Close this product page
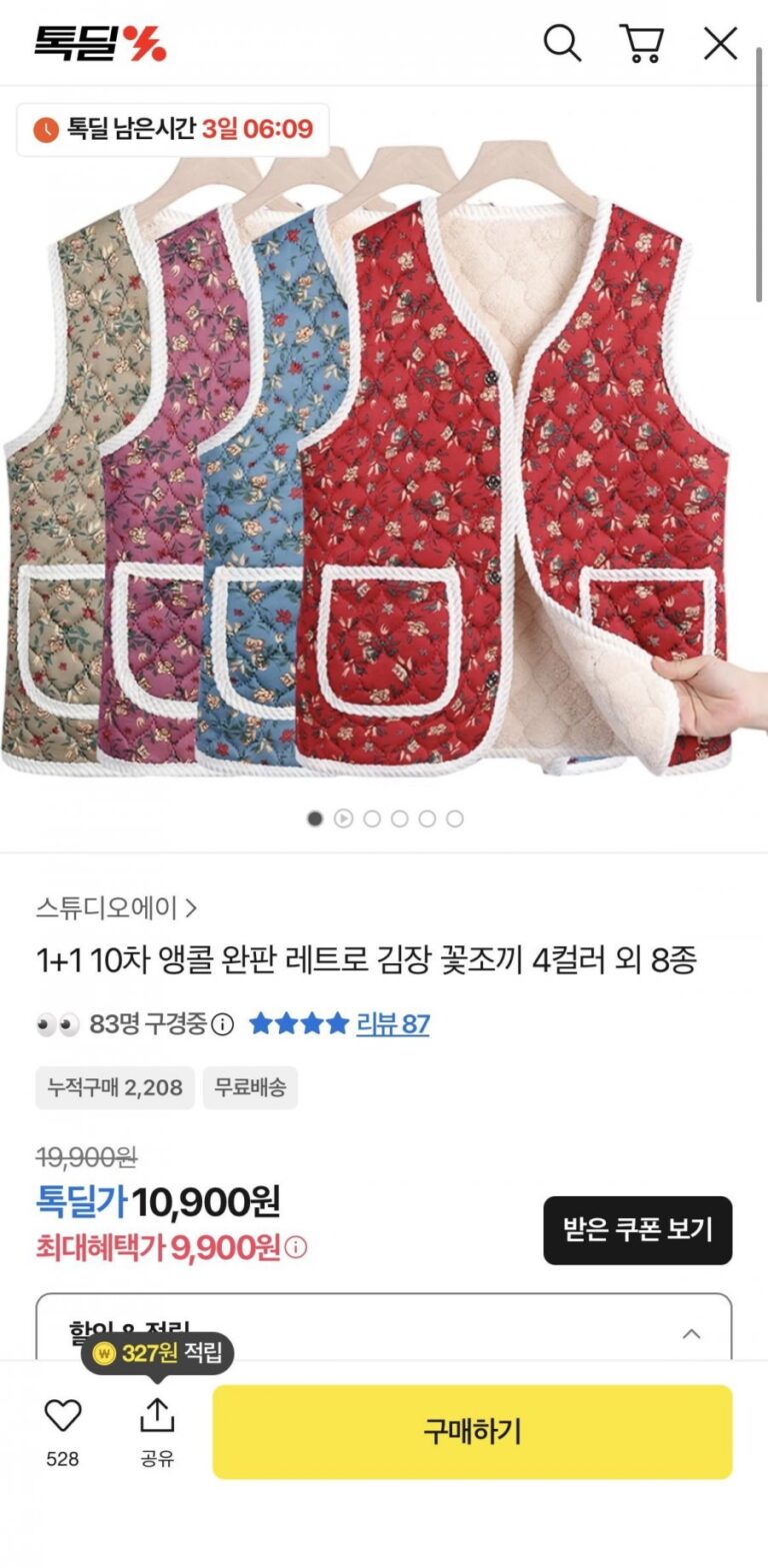The image size is (768, 1568). tap(720, 43)
